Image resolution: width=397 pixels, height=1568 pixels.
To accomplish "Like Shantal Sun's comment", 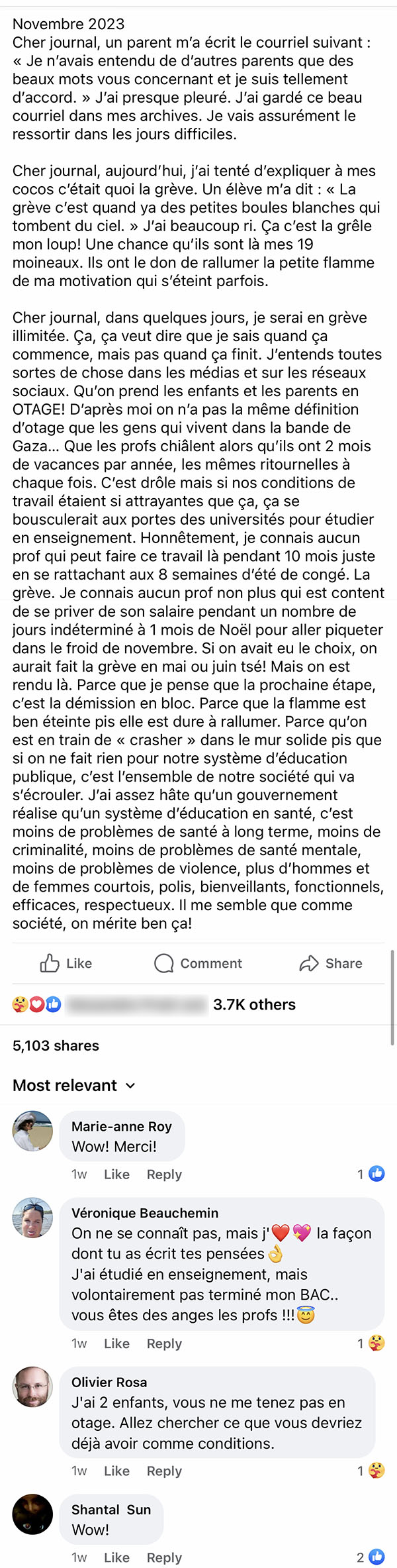I will [x=116, y=1557].
